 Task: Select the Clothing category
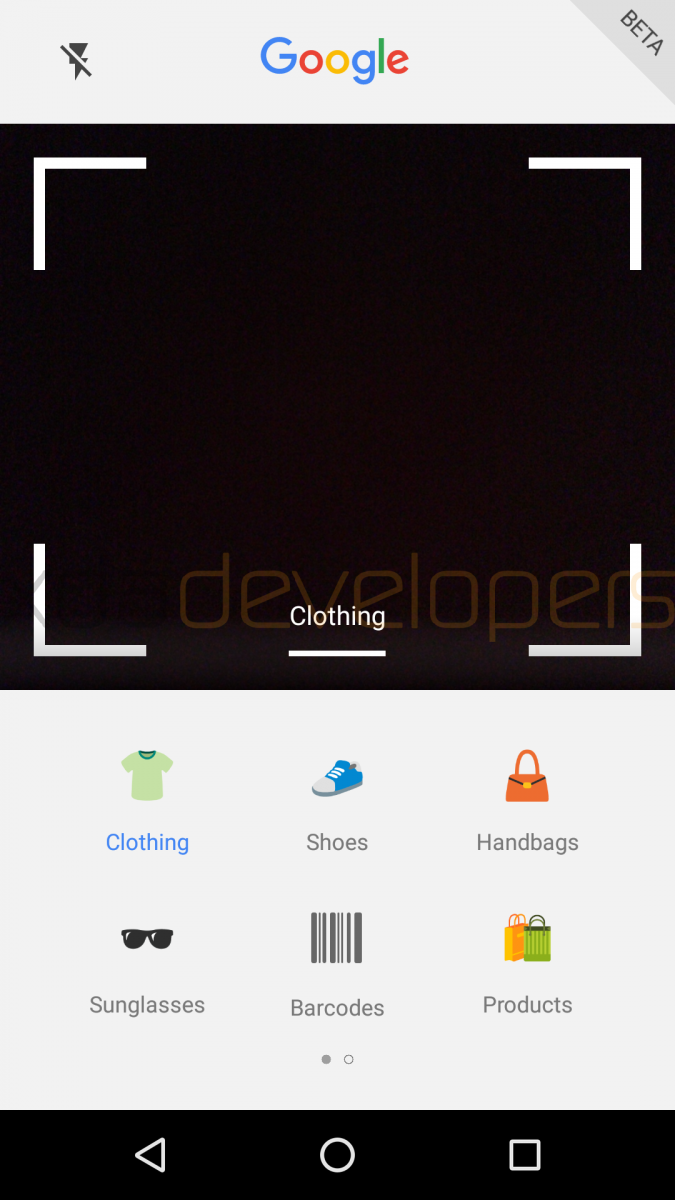[147, 801]
